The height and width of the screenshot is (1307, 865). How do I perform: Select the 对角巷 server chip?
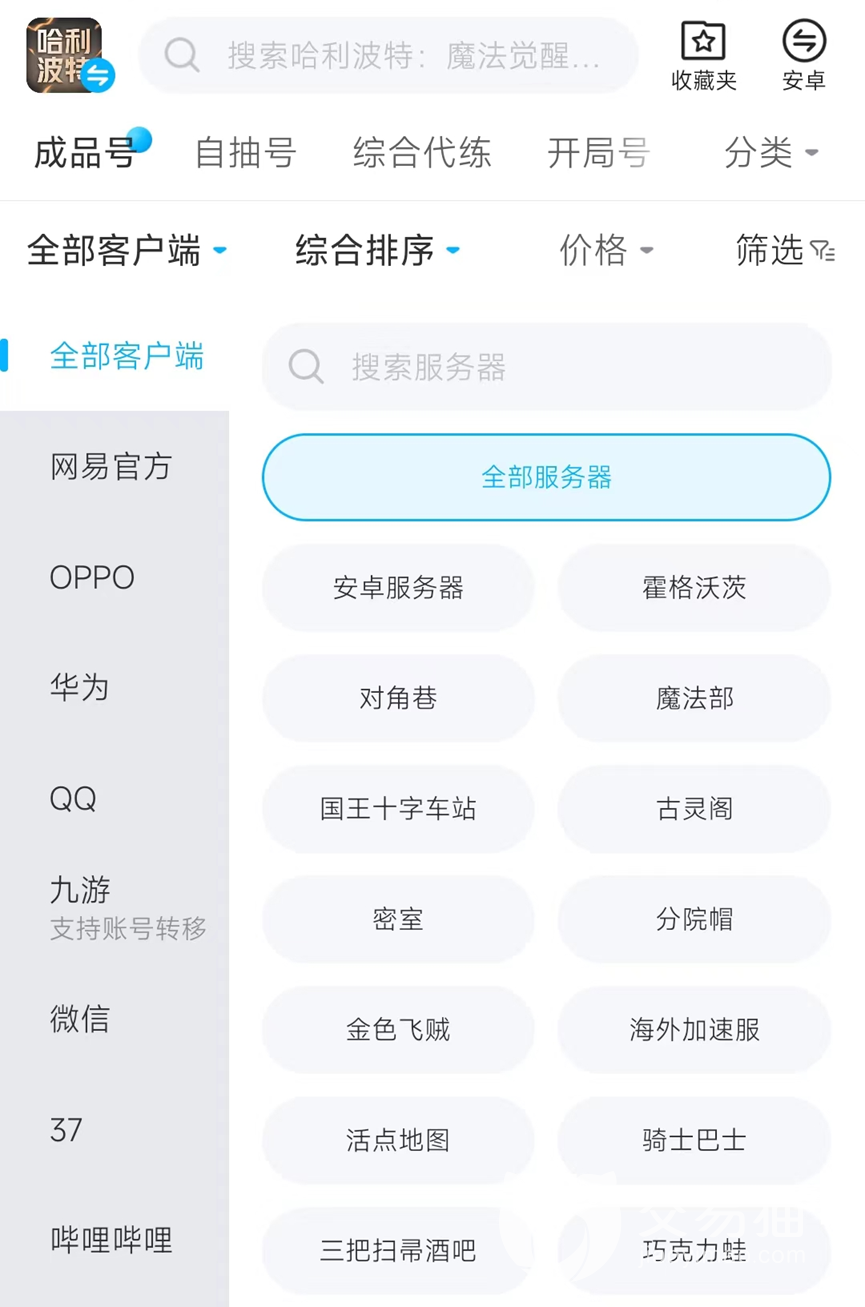[x=398, y=698]
